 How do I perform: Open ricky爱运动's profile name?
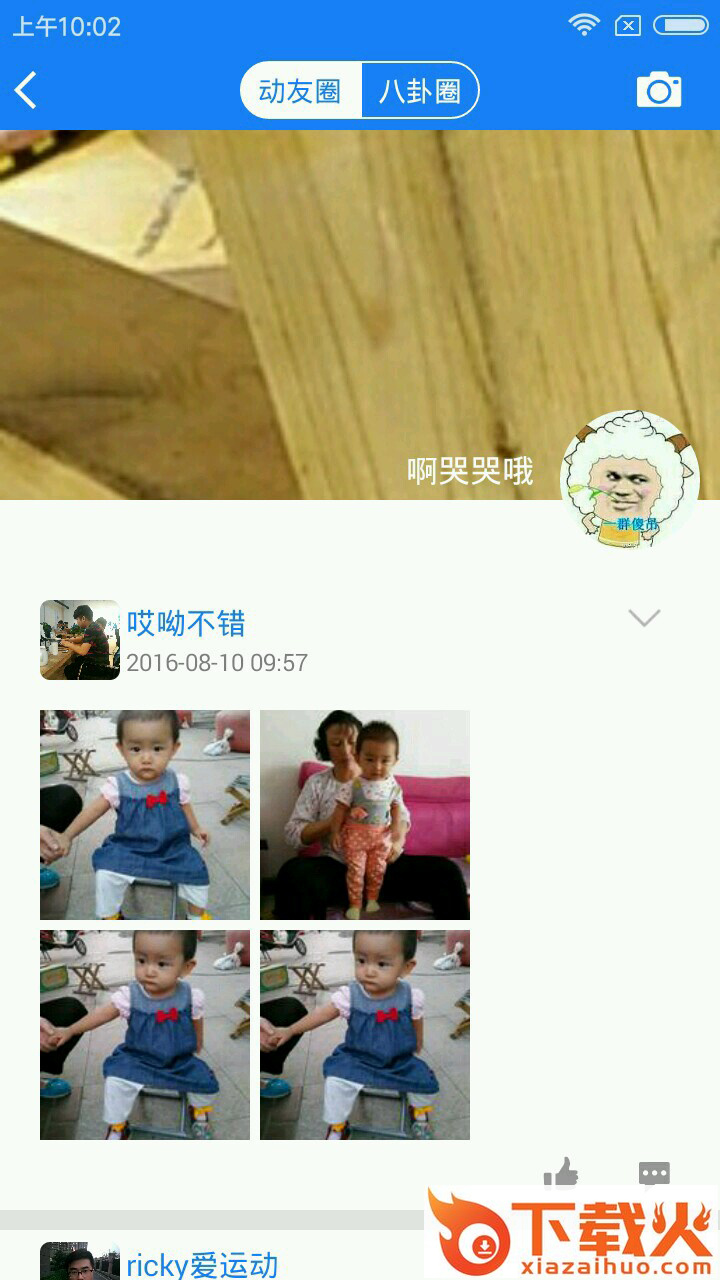click(202, 1264)
